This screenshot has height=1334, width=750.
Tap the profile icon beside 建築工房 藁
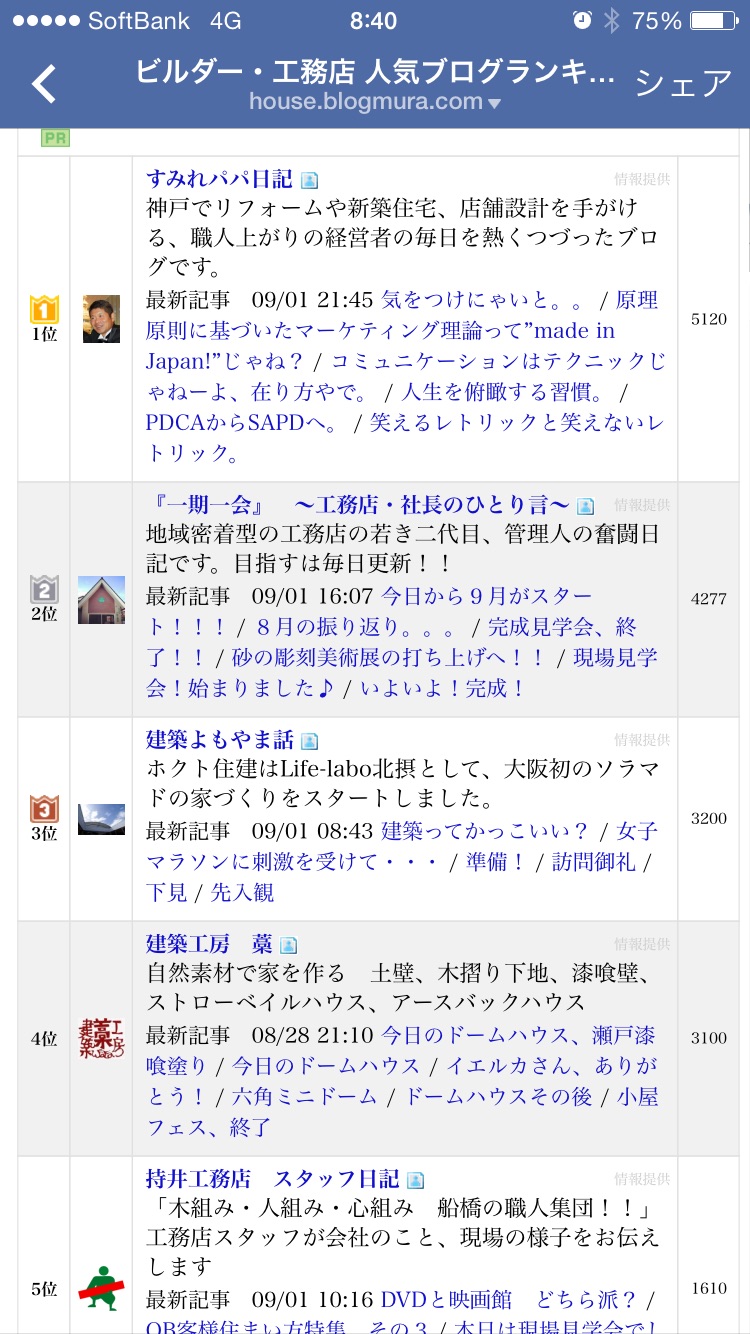289,945
